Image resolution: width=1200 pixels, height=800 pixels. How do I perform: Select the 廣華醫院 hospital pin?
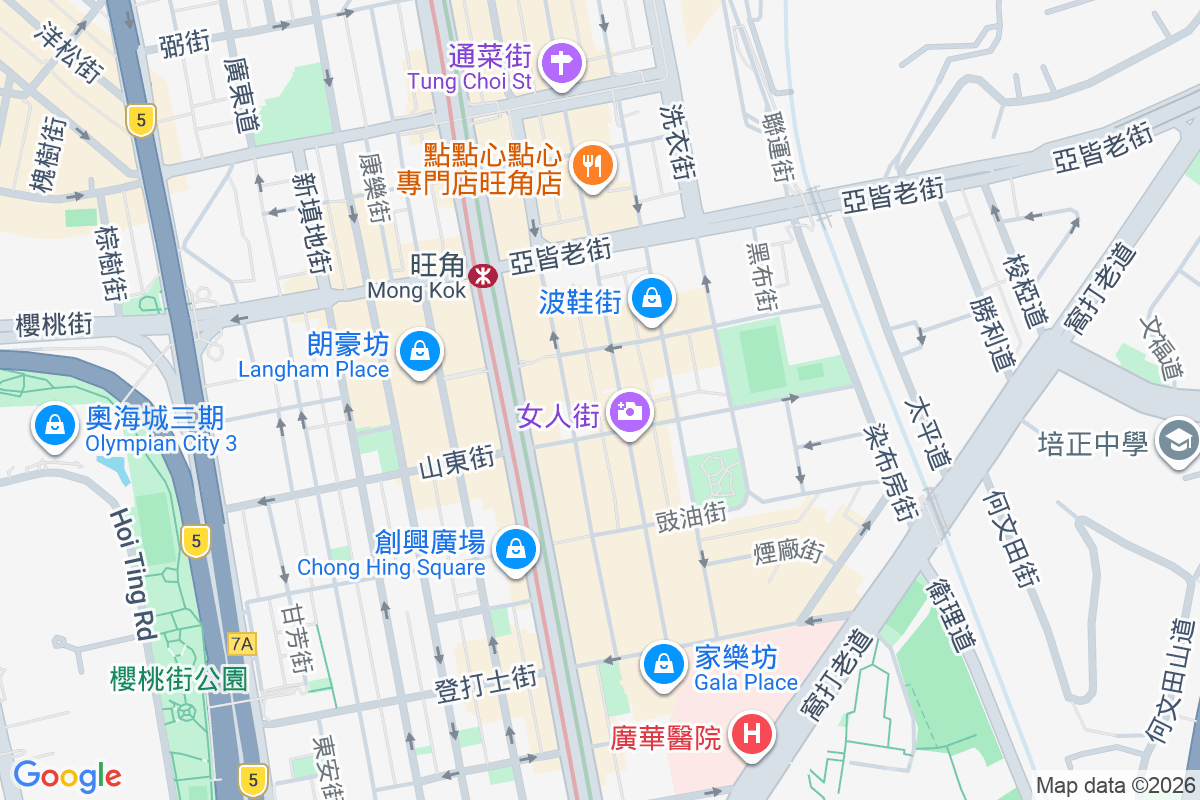pos(753,735)
